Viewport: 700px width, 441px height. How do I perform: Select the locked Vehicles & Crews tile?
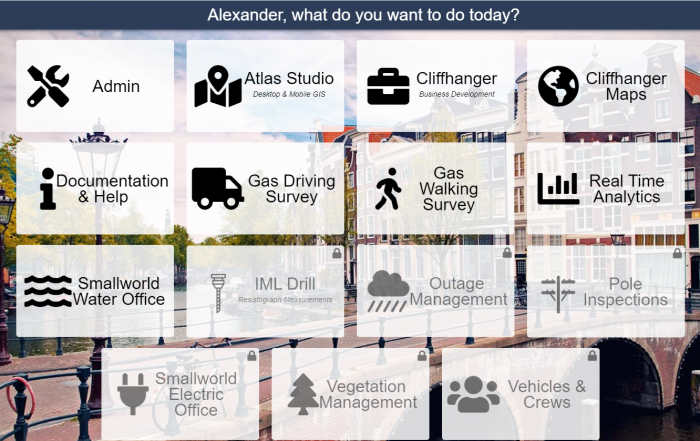click(520, 394)
